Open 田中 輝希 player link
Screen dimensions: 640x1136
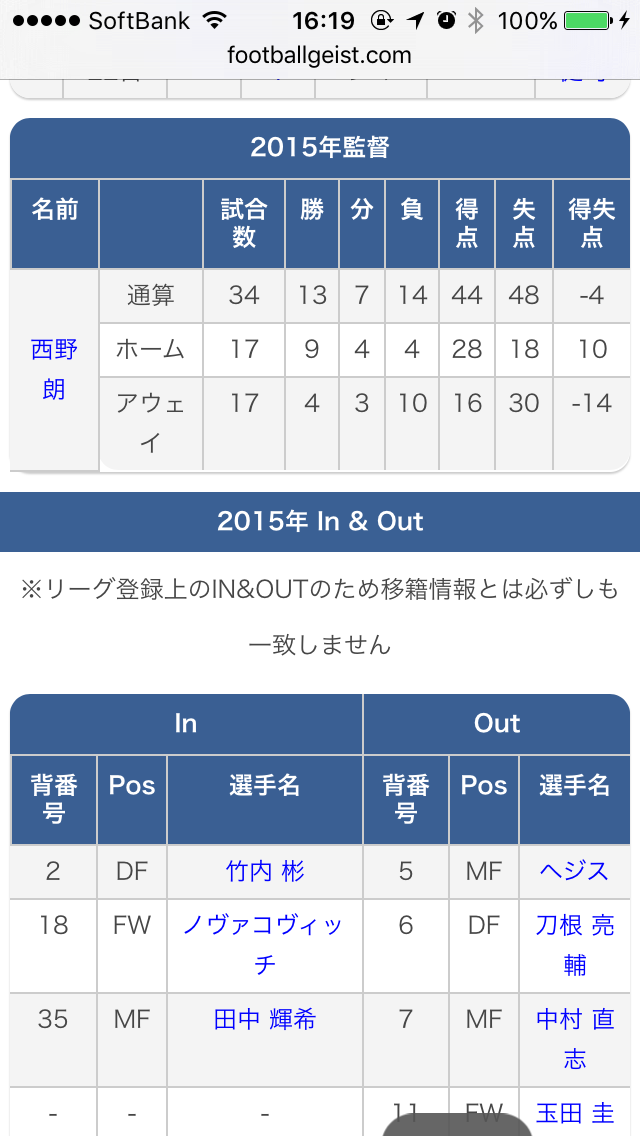[265, 1020]
